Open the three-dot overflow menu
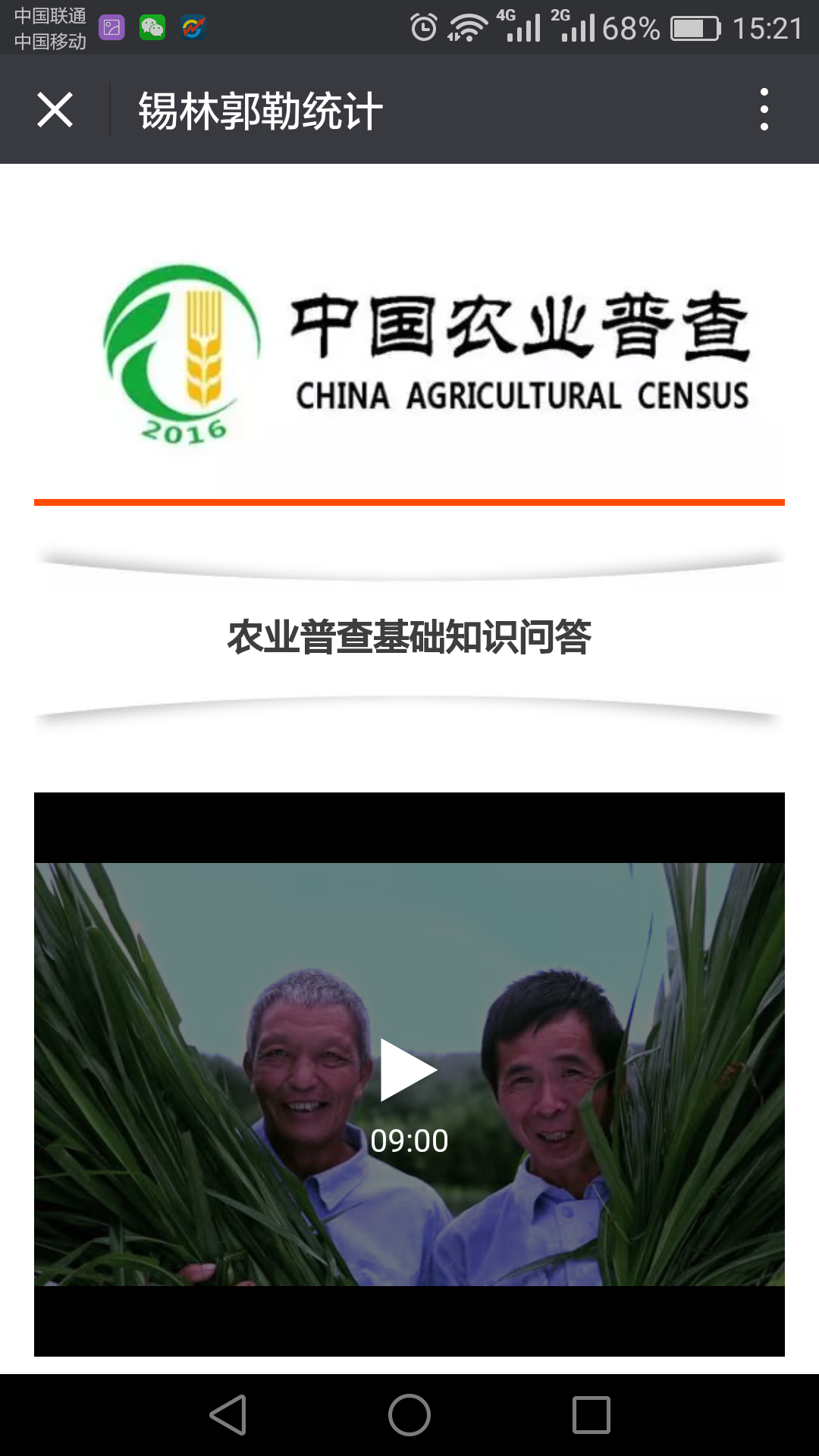Image resolution: width=819 pixels, height=1456 pixels. point(764,109)
